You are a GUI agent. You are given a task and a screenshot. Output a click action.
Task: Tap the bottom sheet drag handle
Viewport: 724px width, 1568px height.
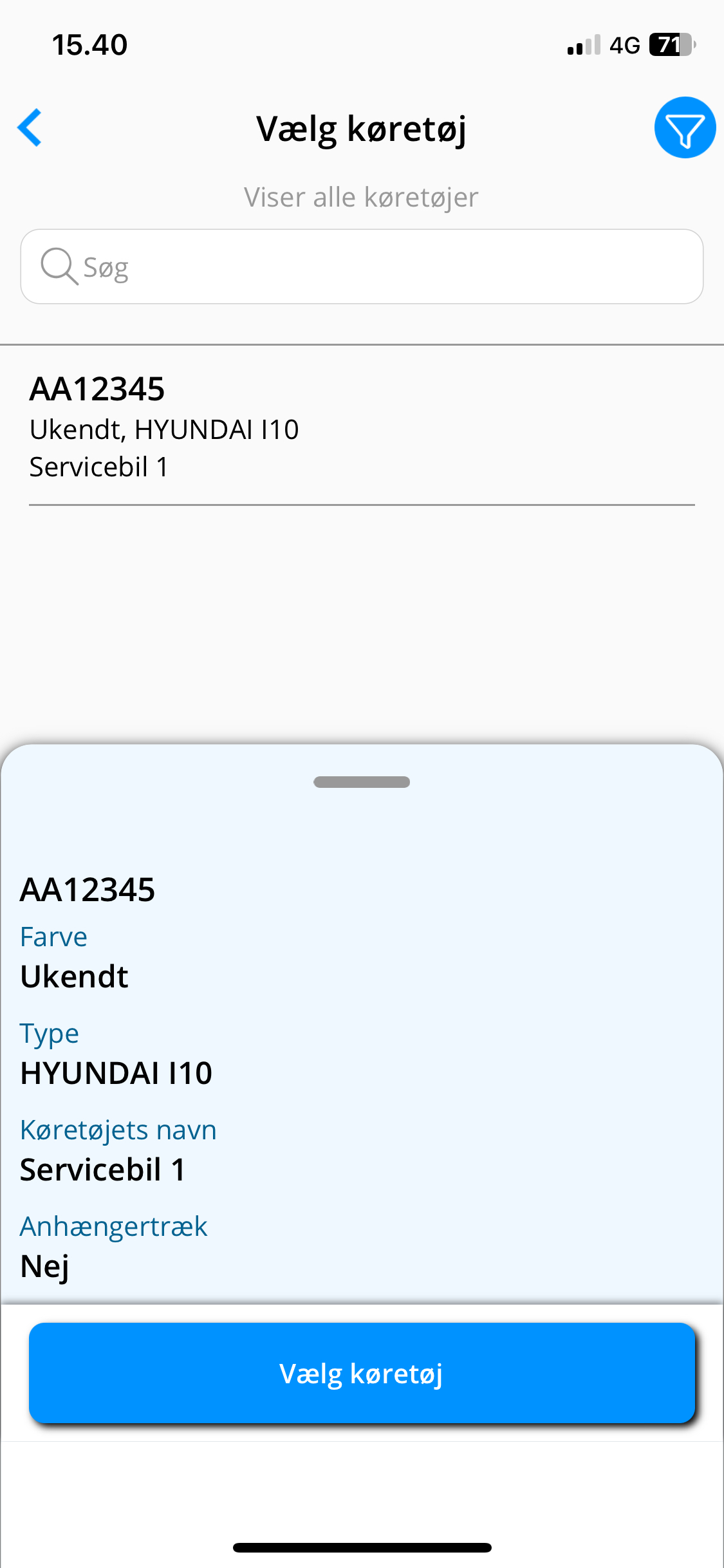click(362, 782)
